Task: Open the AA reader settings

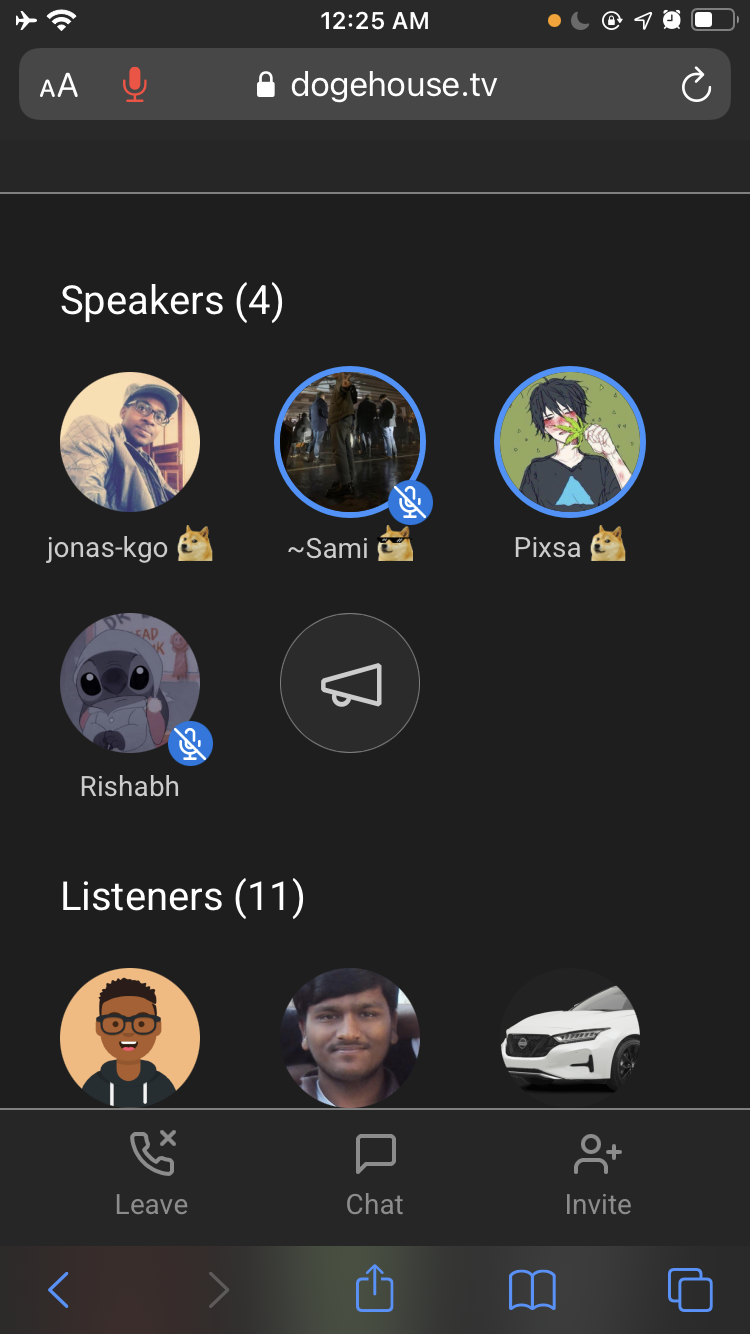Action: (x=59, y=86)
